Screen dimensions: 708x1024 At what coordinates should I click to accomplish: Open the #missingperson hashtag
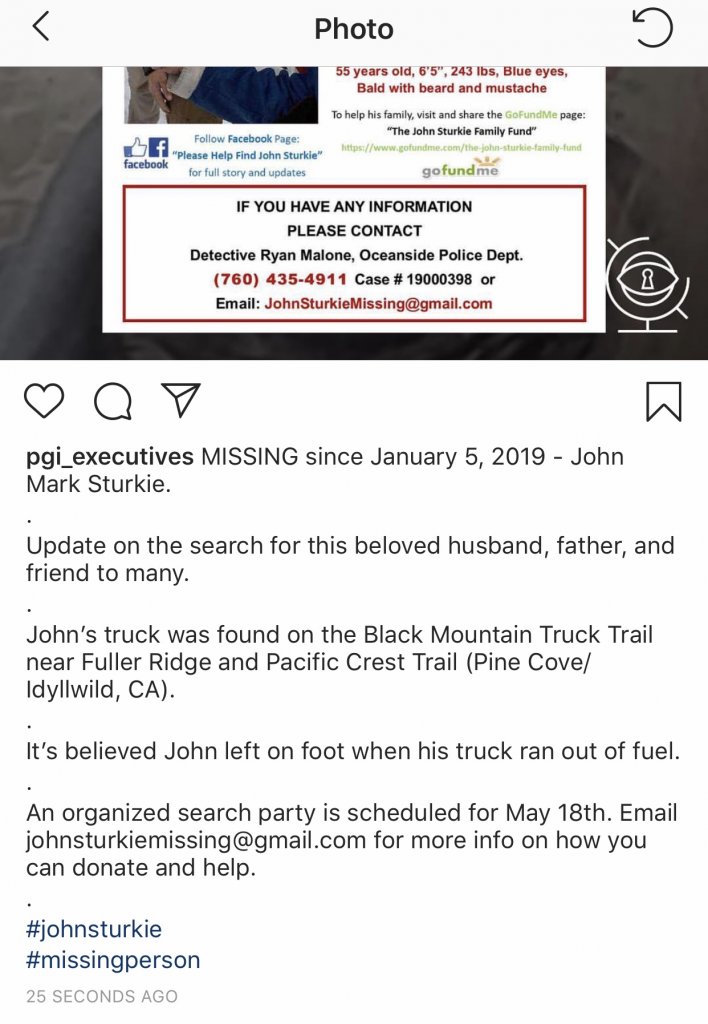tap(113, 960)
